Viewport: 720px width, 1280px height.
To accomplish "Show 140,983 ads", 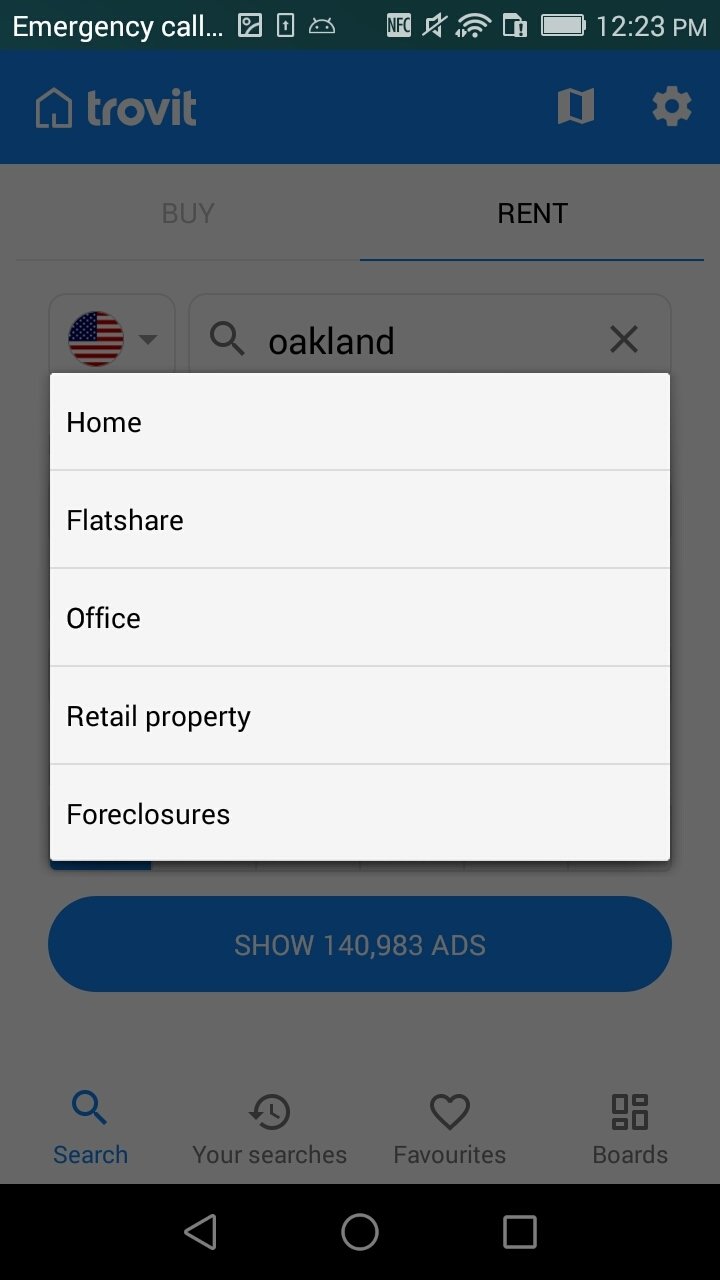I will [x=360, y=944].
